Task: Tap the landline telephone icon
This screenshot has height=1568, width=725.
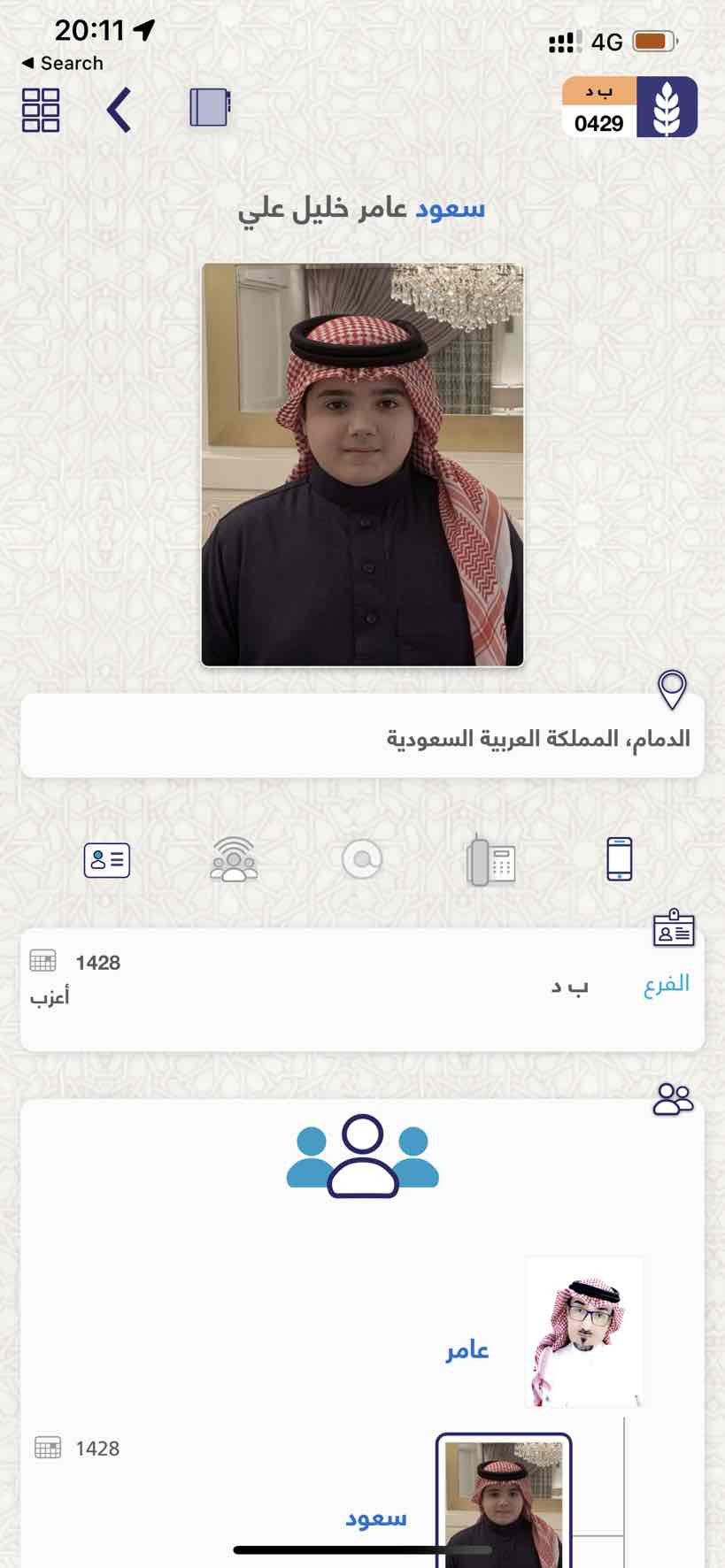Action: click(x=490, y=859)
